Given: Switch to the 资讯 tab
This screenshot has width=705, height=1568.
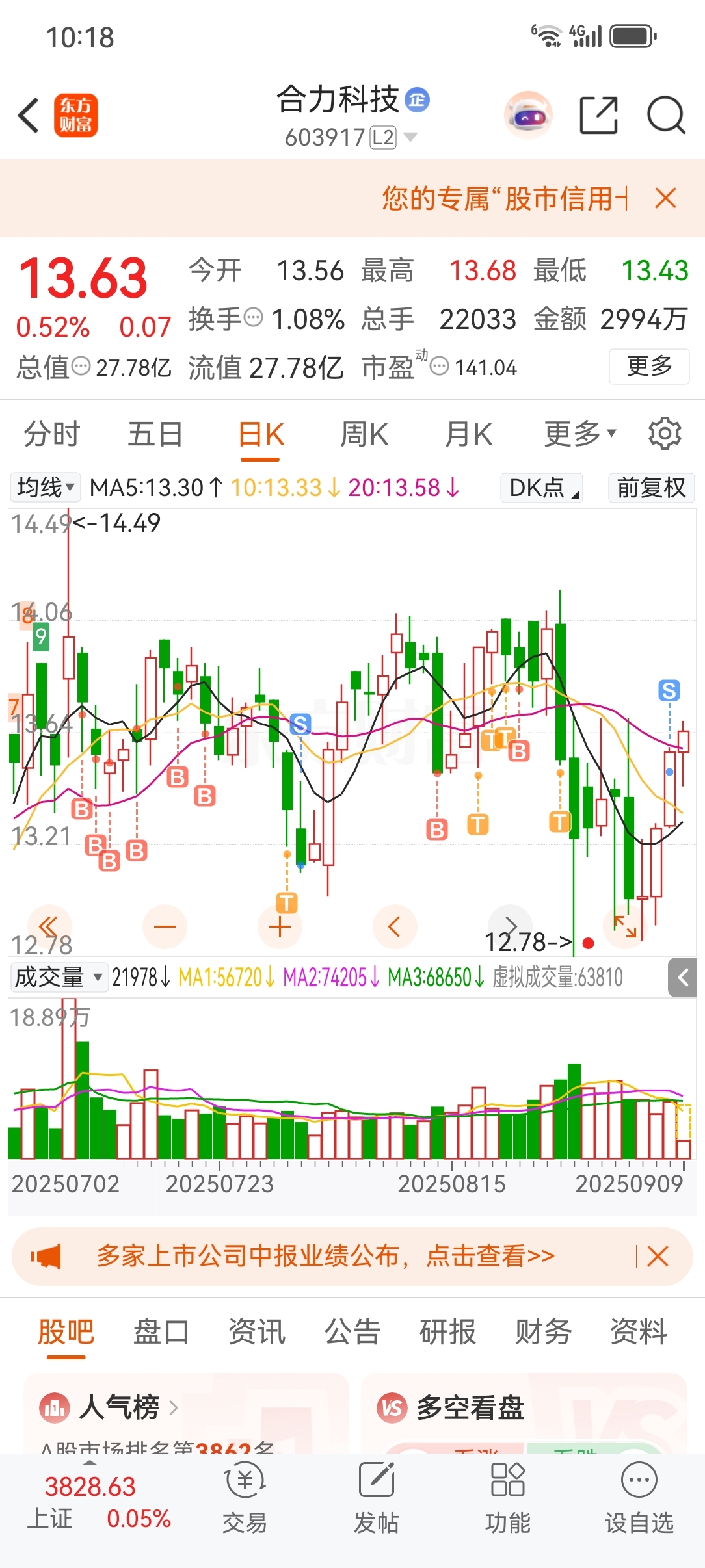Looking at the screenshot, I should click(257, 1332).
